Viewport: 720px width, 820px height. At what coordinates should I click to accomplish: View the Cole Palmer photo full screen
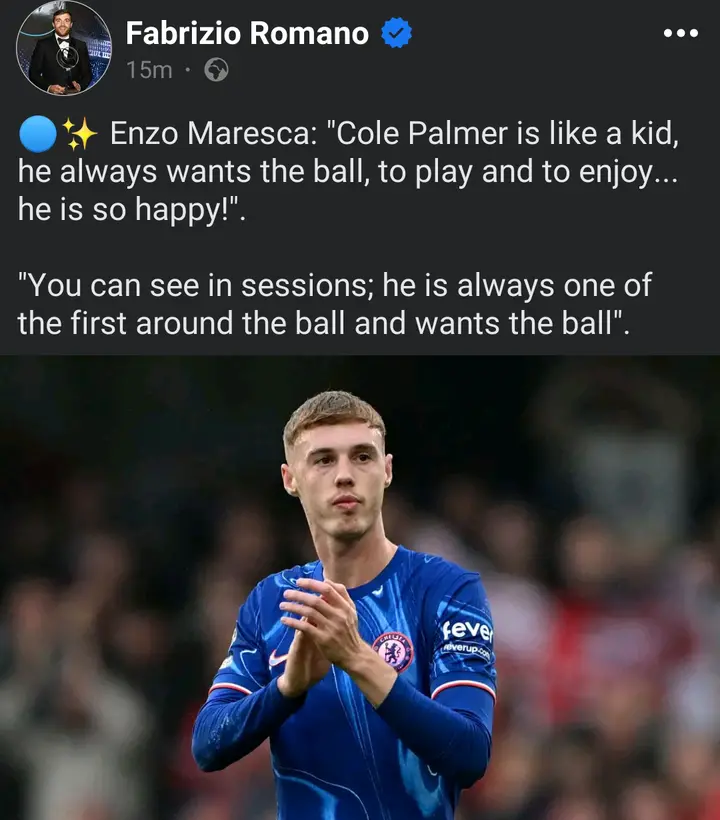tap(360, 588)
